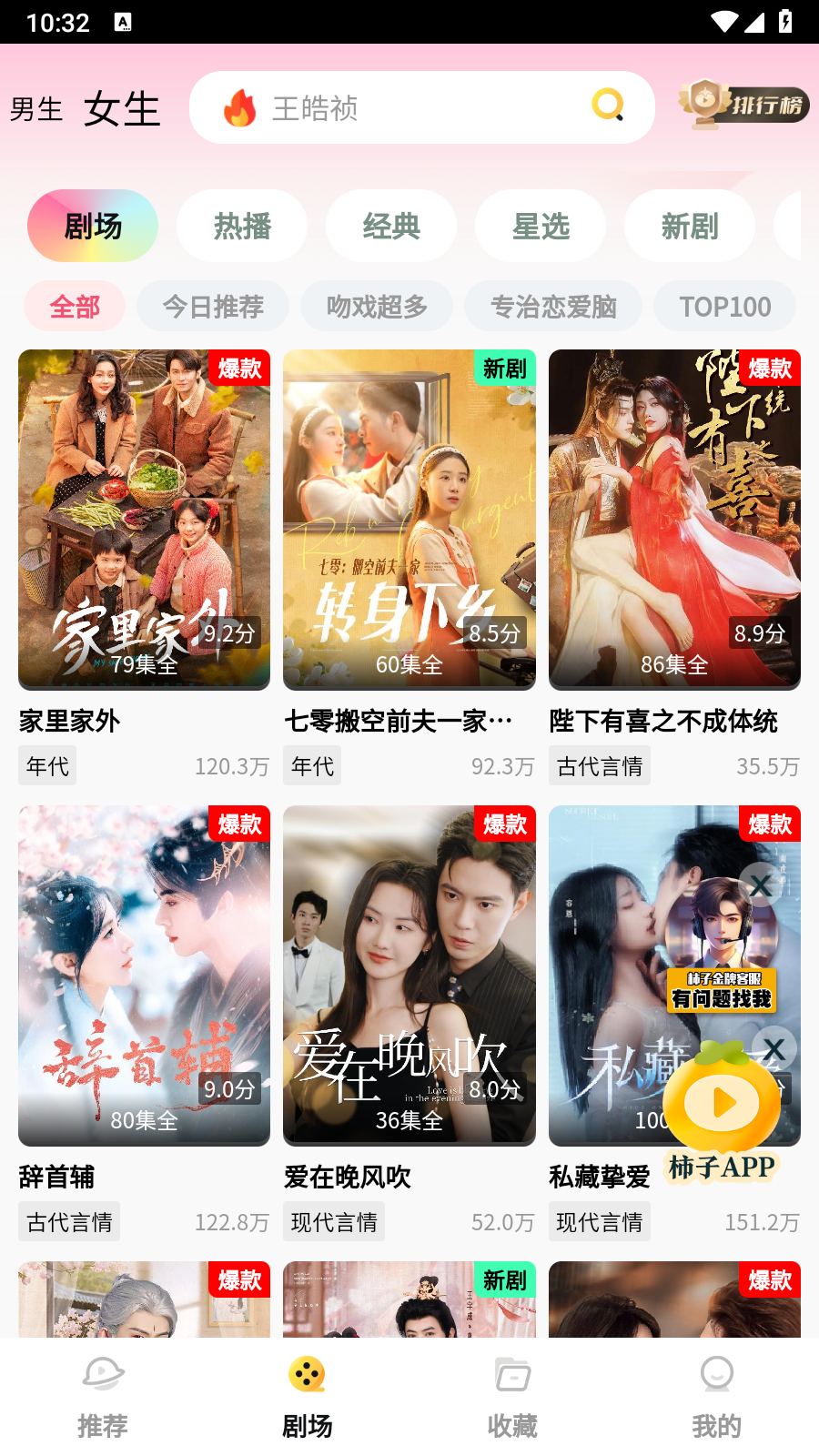Apply the TOP100 filter chip
The width and height of the screenshot is (819, 1456).
(x=724, y=307)
